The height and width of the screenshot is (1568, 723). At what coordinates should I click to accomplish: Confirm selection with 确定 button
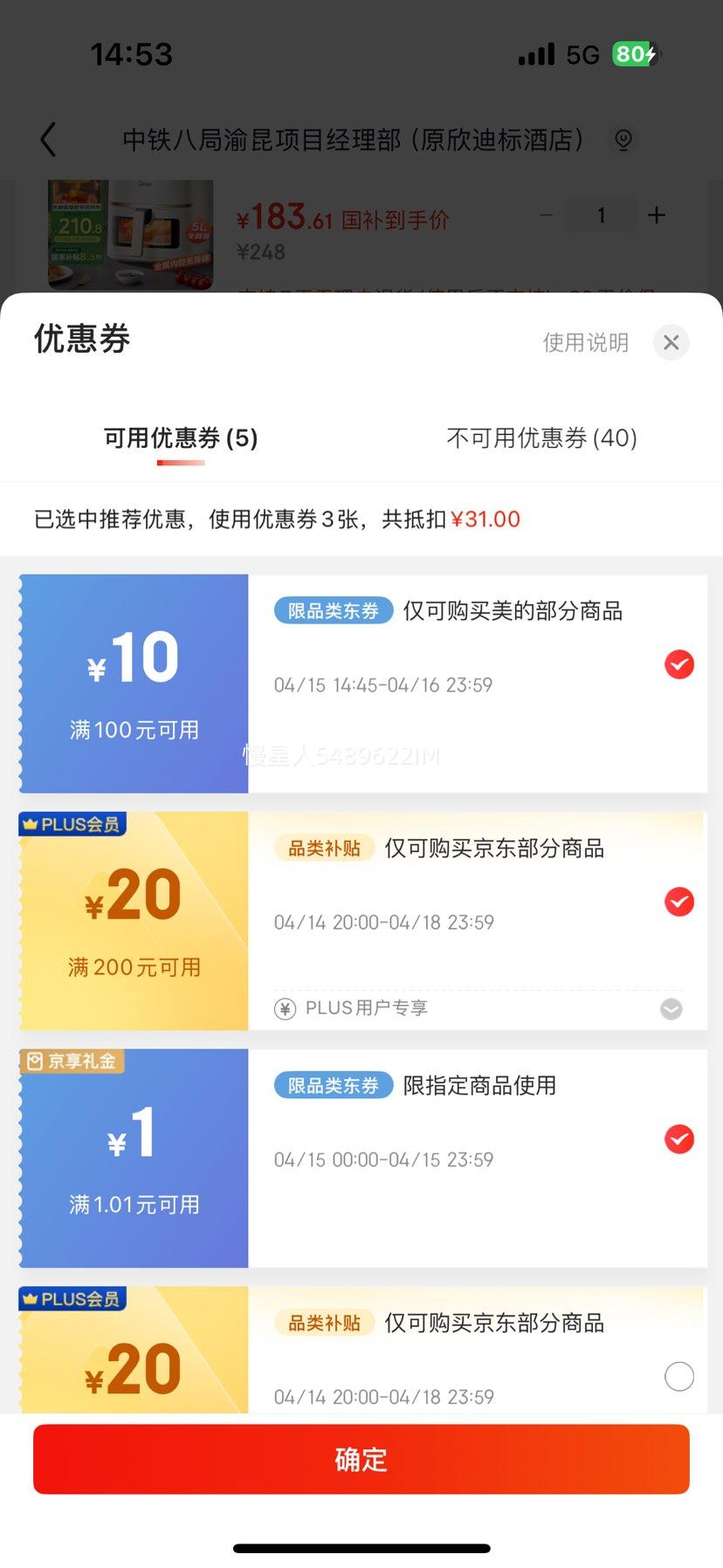pos(361,1459)
